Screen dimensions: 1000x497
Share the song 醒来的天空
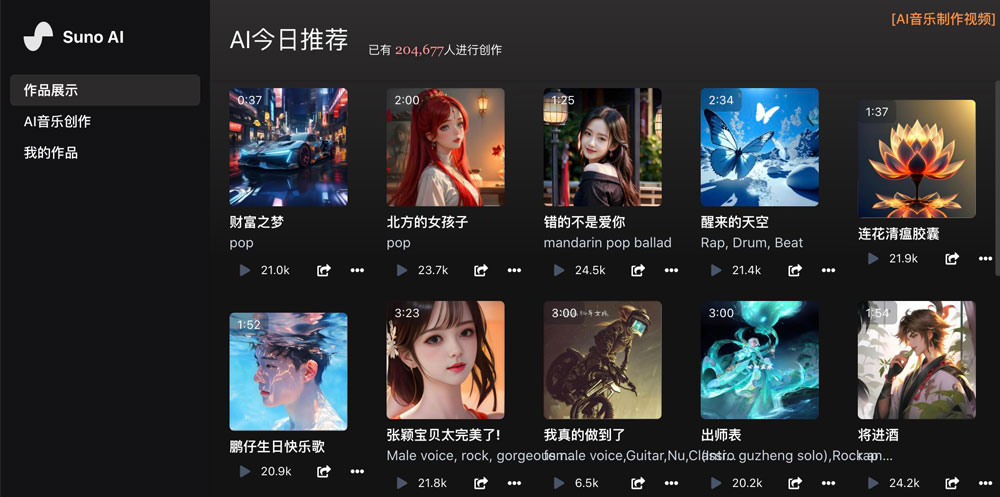pyautogui.click(x=795, y=270)
